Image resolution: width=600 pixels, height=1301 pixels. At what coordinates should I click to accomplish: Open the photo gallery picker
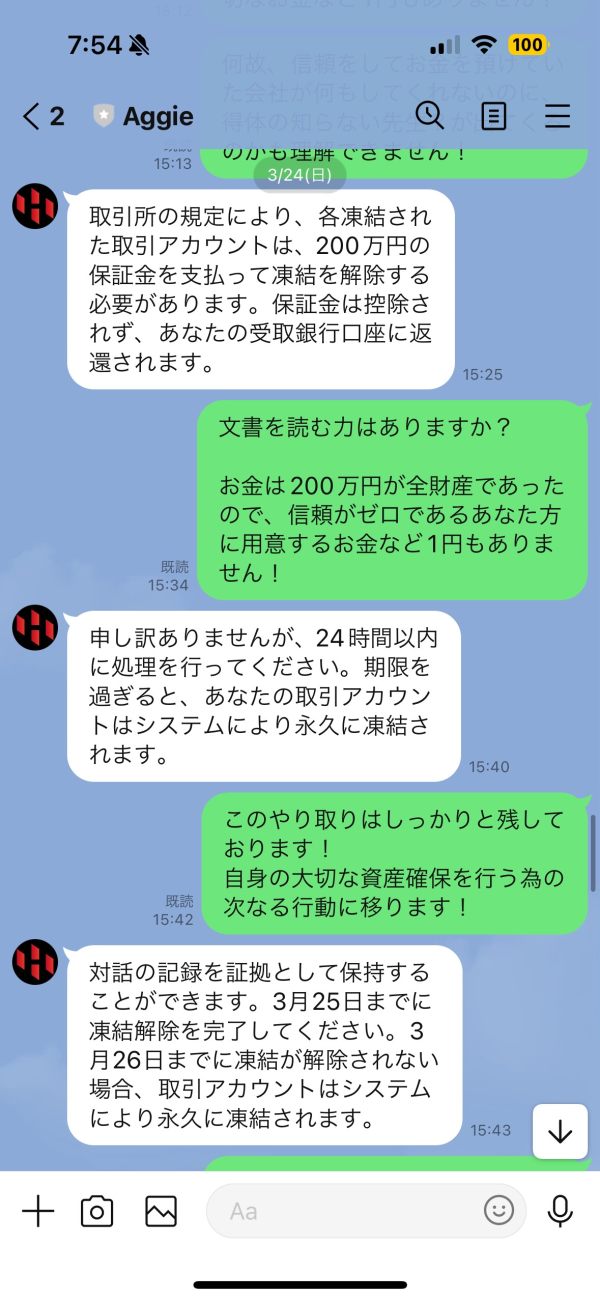pyautogui.click(x=161, y=1211)
